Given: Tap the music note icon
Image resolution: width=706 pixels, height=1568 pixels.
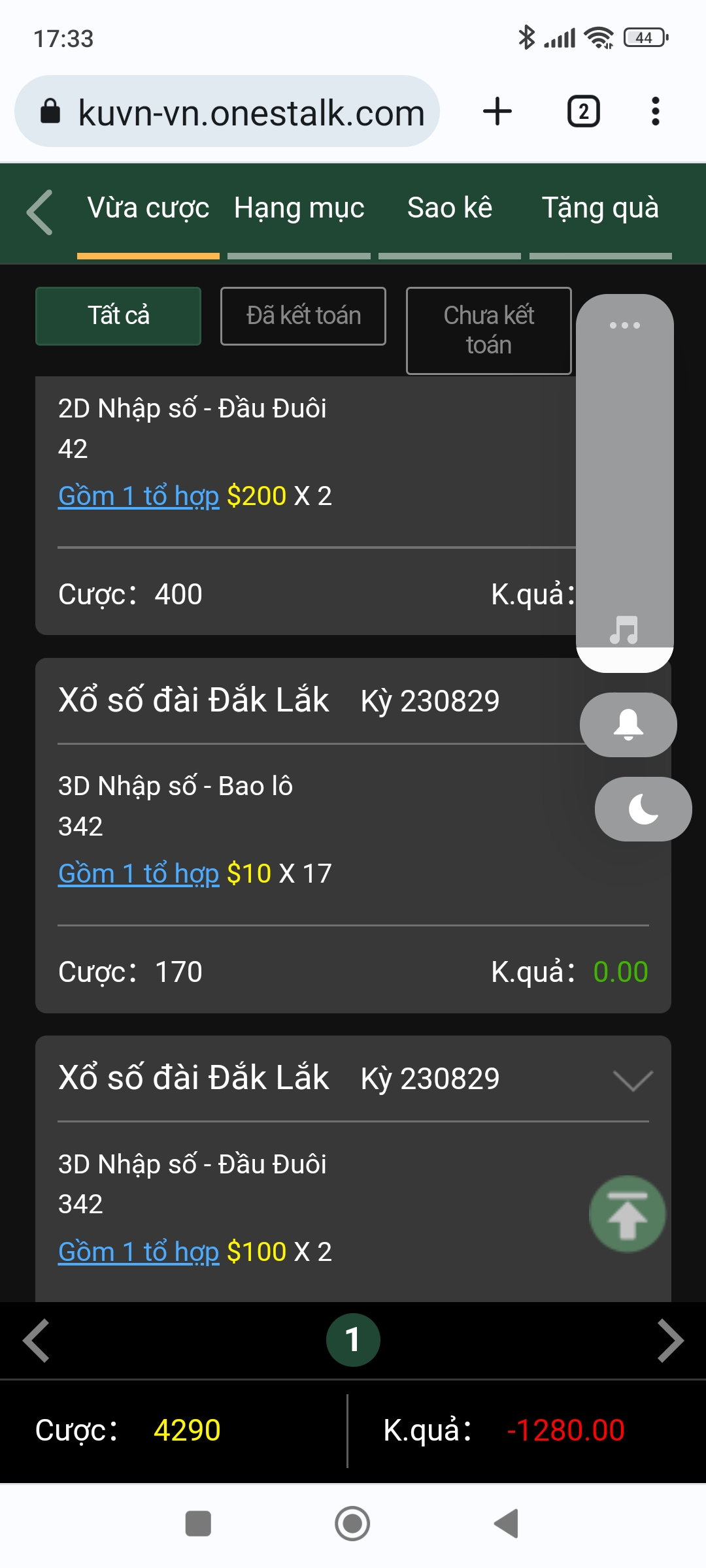Looking at the screenshot, I should [624, 630].
